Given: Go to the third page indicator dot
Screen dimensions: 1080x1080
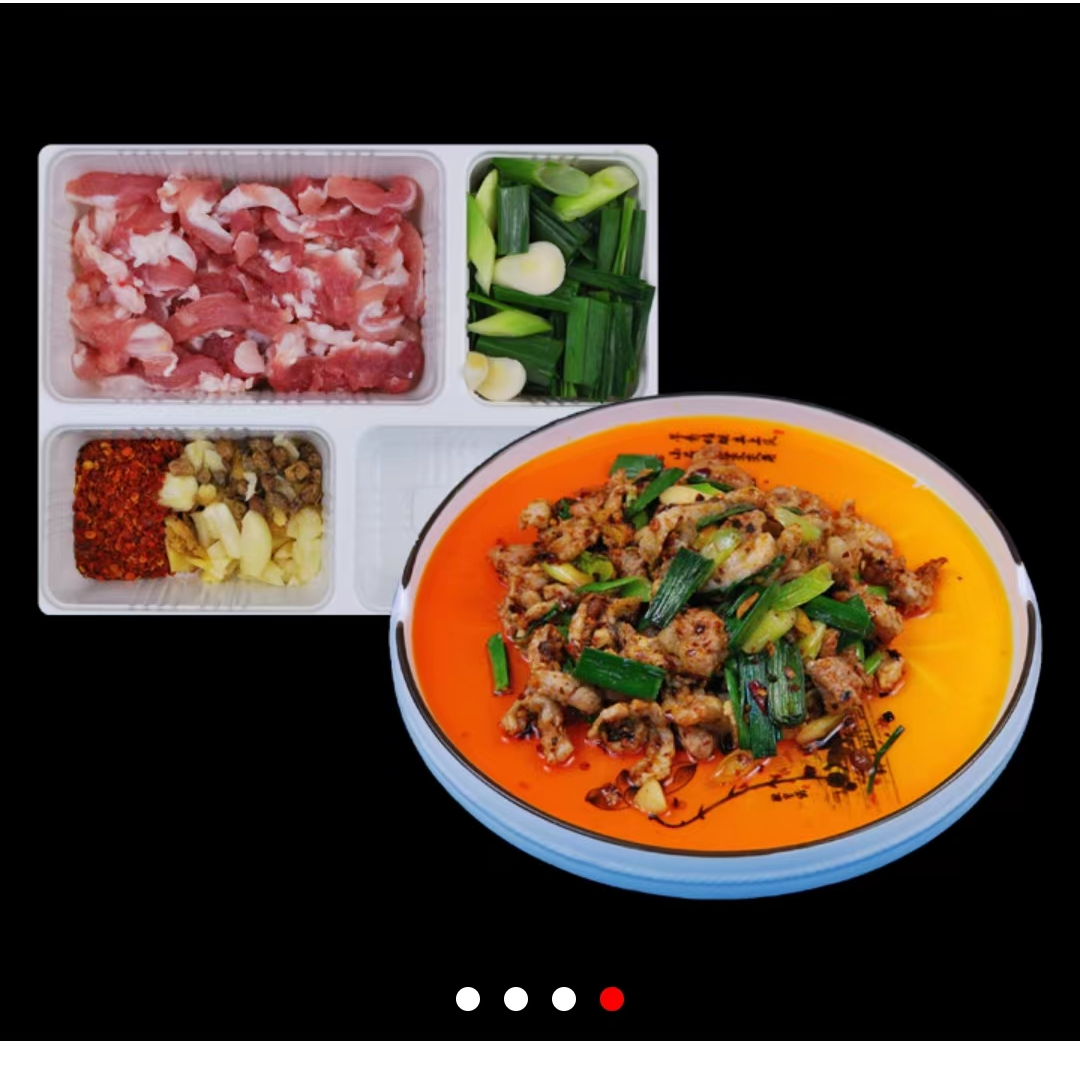Looking at the screenshot, I should tap(563, 999).
